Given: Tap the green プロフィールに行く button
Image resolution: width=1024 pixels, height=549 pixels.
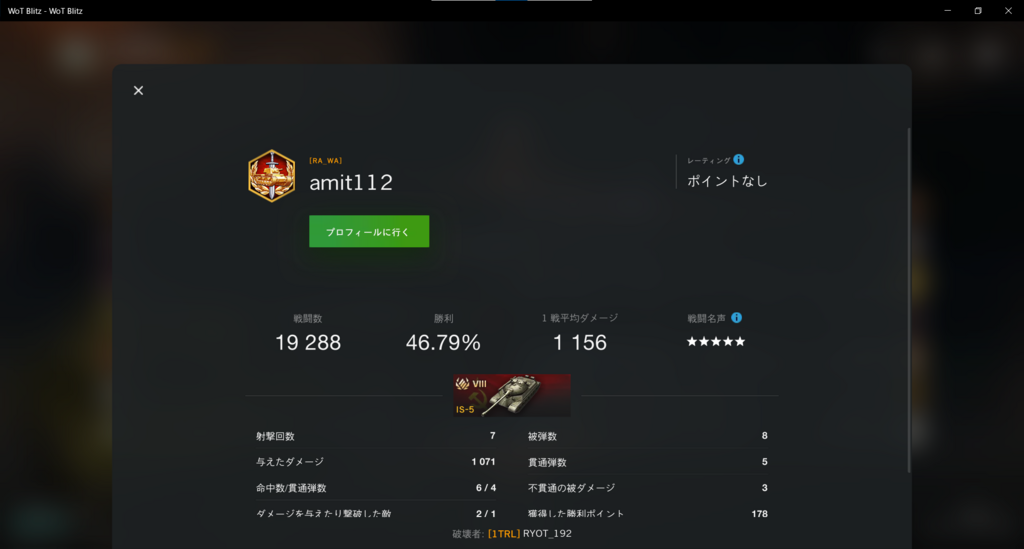Looking at the screenshot, I should click(x=369, y=231).
